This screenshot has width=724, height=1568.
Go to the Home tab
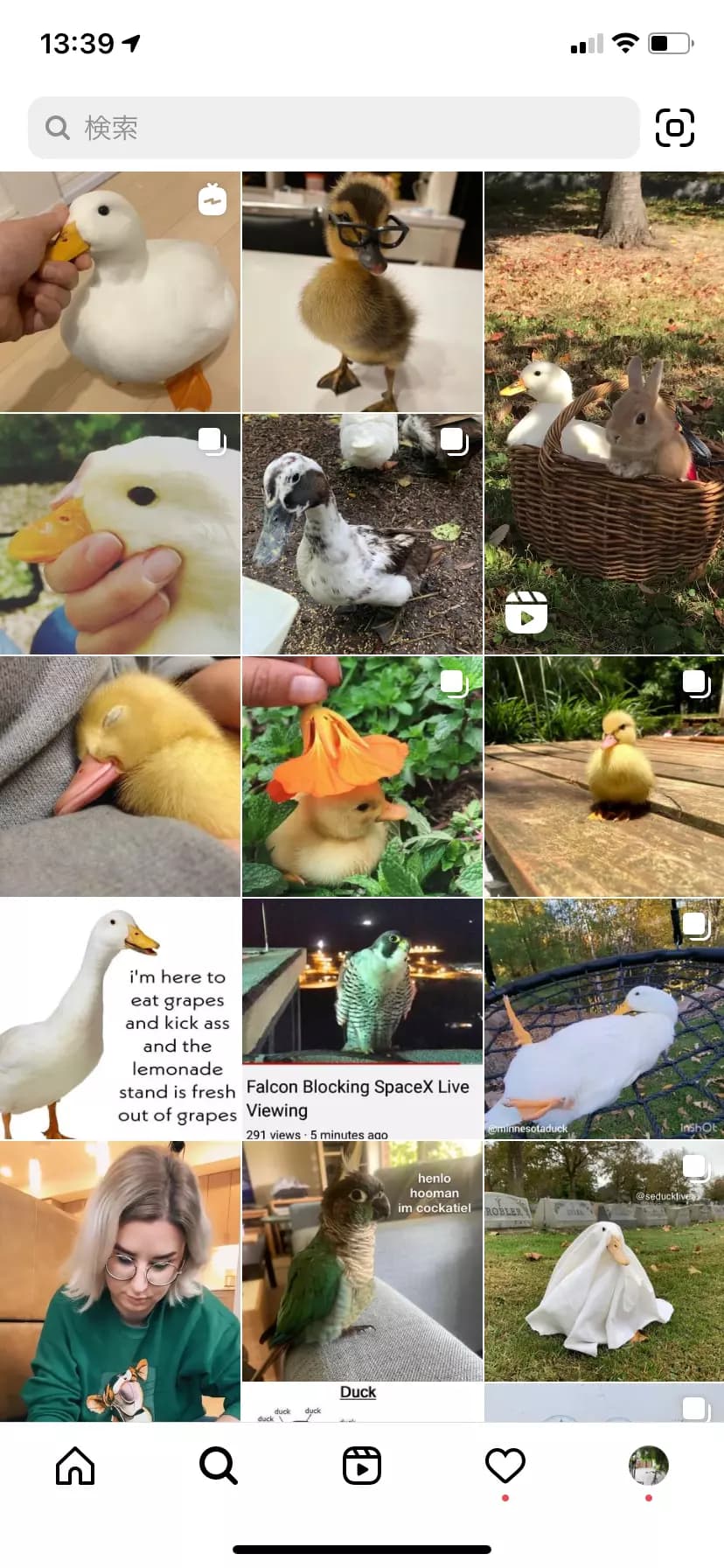pos(75,1466)
